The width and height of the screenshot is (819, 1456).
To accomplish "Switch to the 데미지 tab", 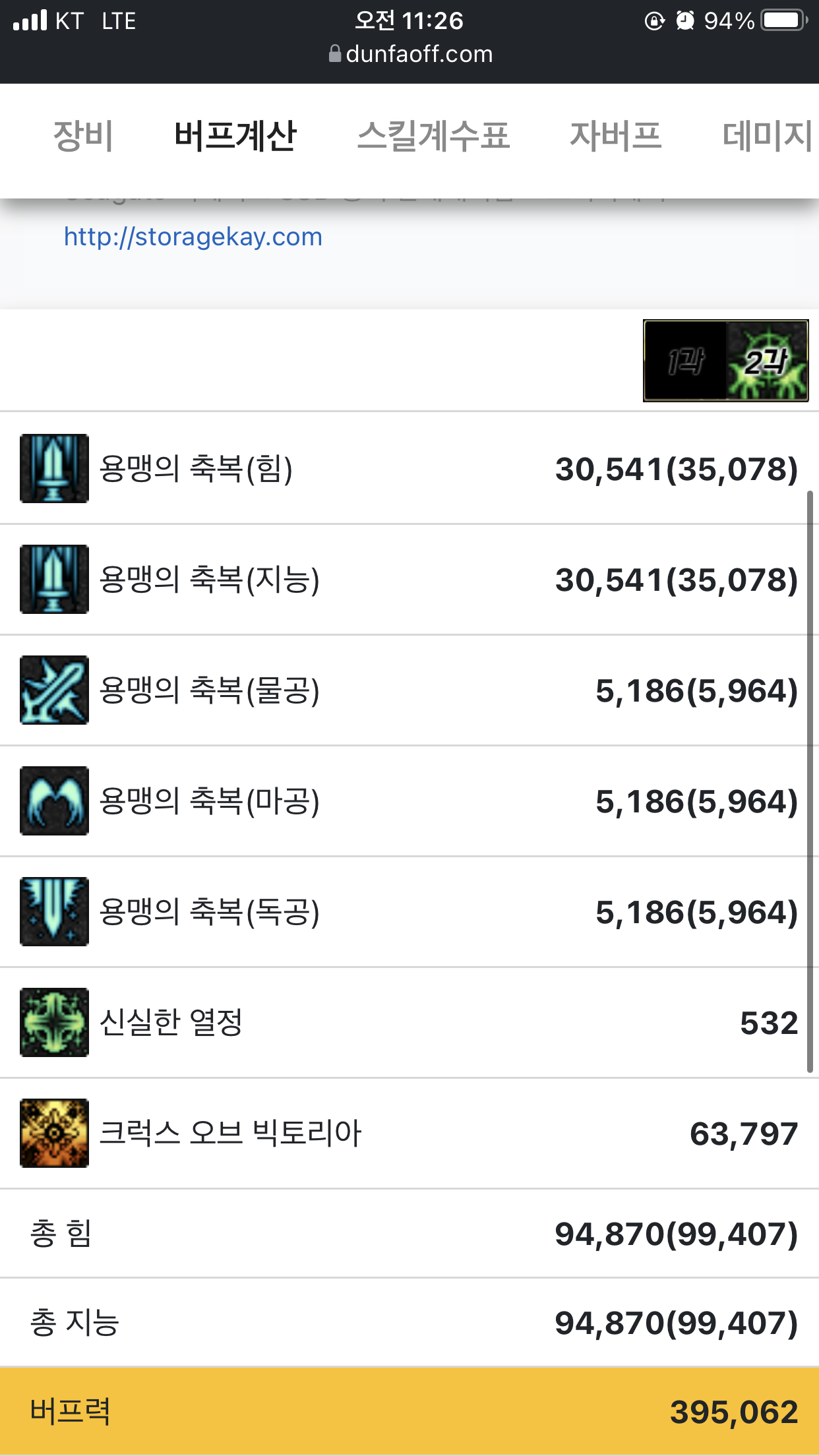I will point(768,136).
